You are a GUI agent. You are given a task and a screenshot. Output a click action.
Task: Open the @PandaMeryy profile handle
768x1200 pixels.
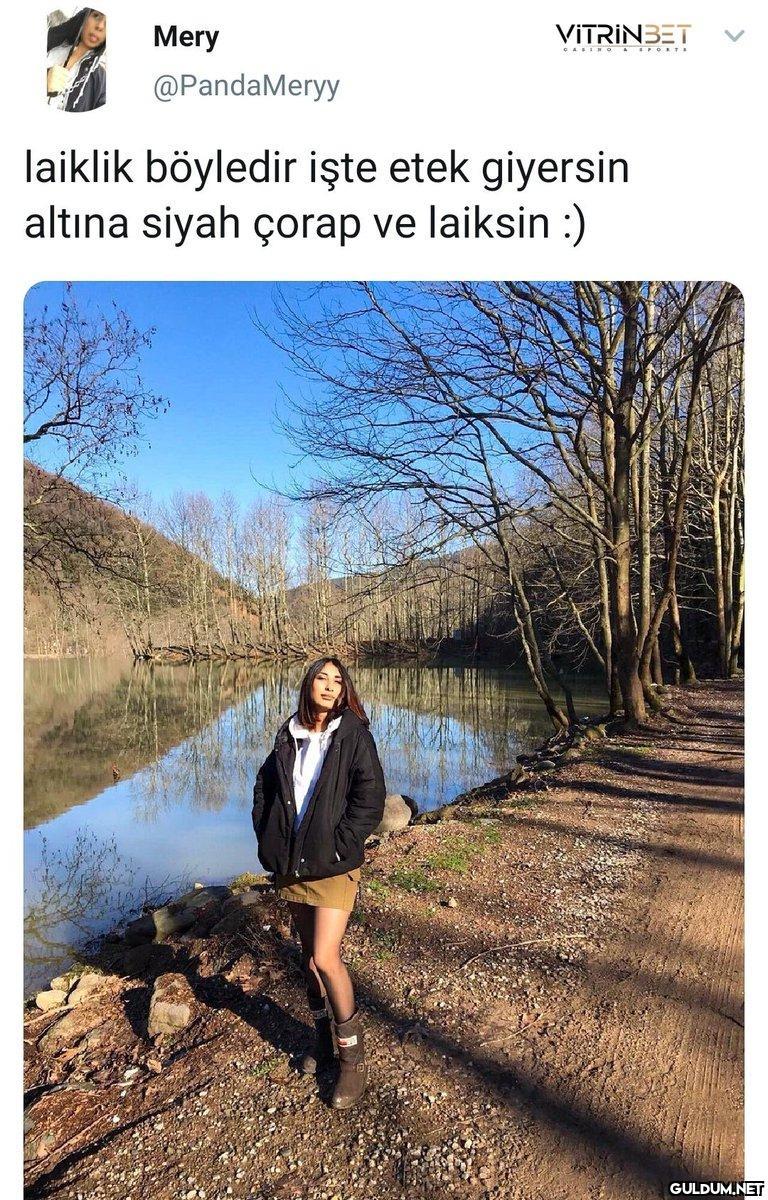[x=246, y=87]
